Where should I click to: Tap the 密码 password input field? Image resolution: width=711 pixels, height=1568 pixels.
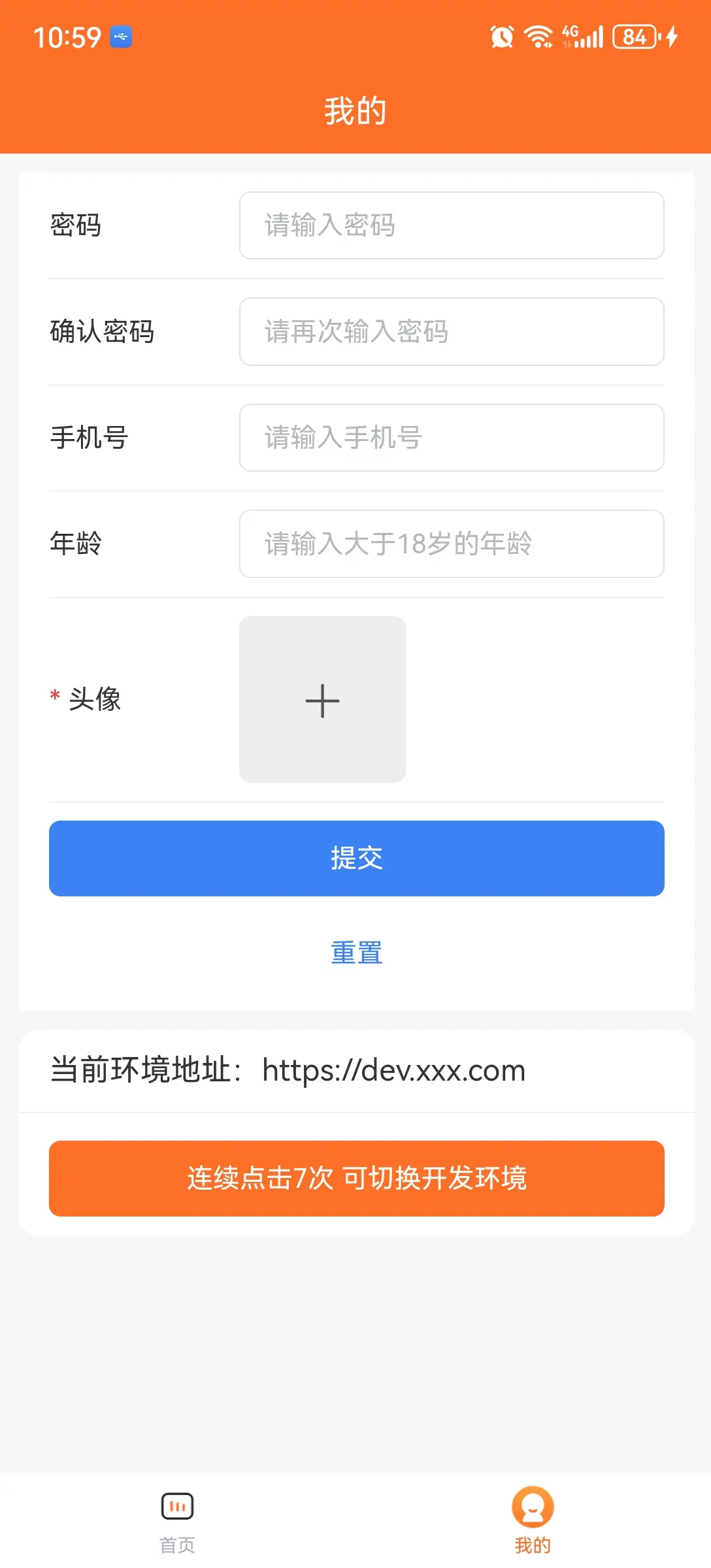452,225
